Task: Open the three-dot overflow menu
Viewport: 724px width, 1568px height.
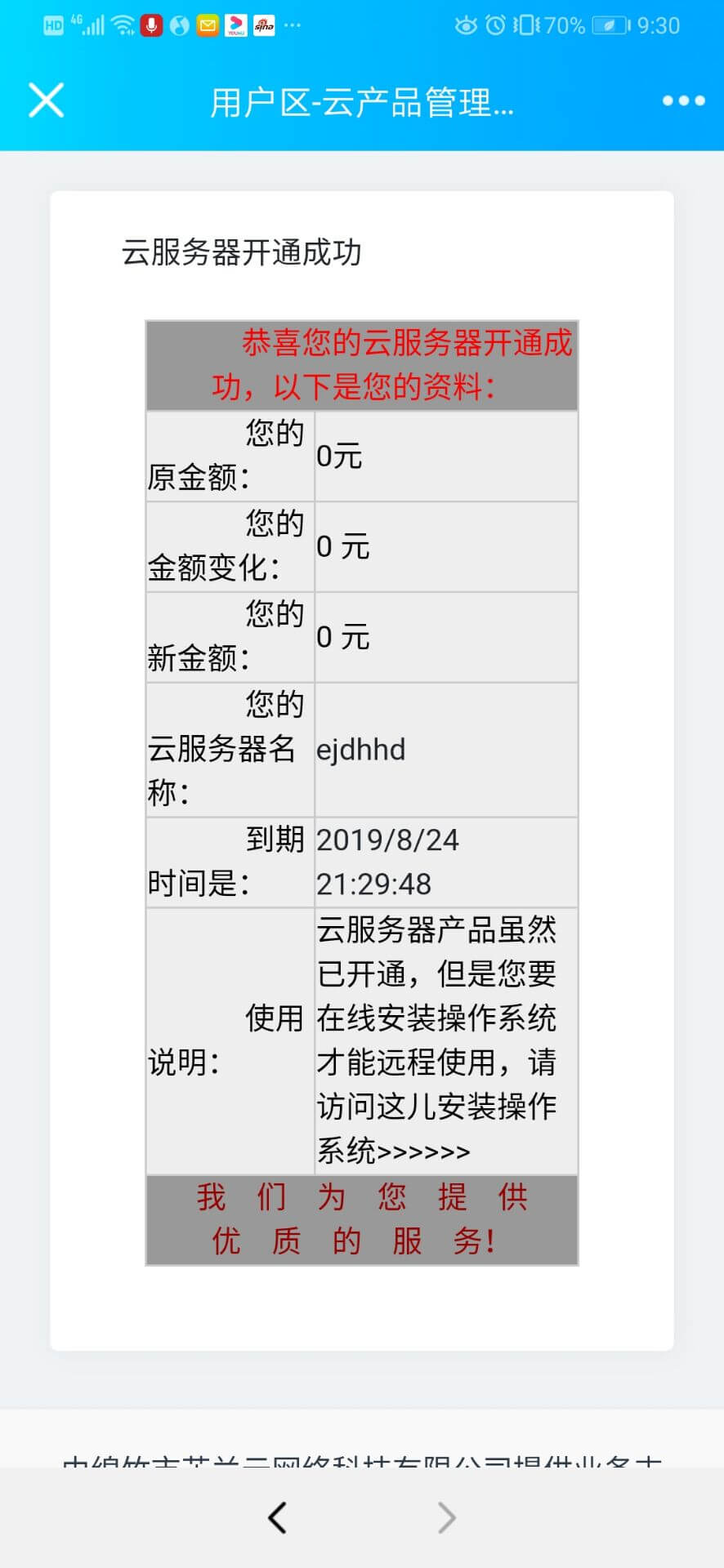Action: pos(683,100)
